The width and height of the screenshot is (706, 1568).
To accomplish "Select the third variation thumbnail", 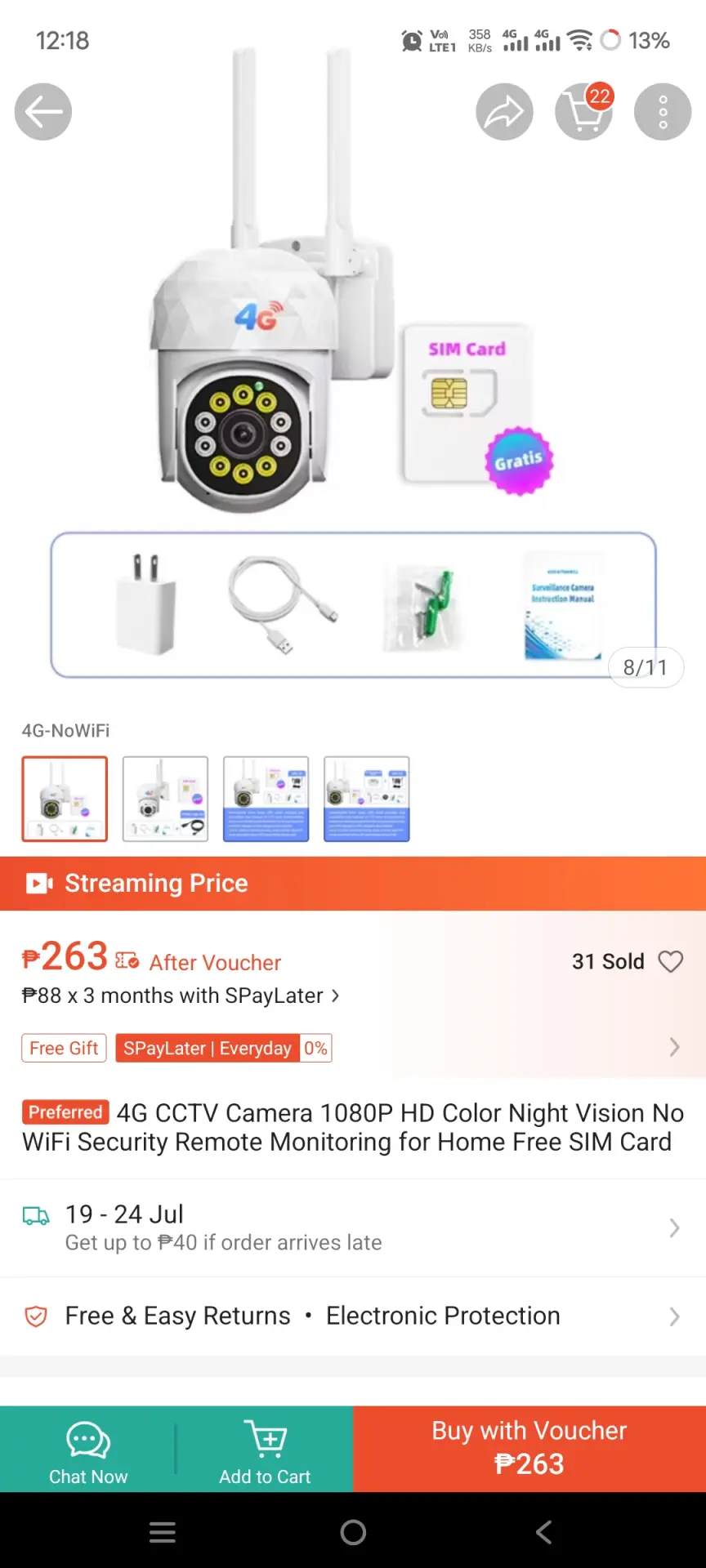I will tap(266, 799).
